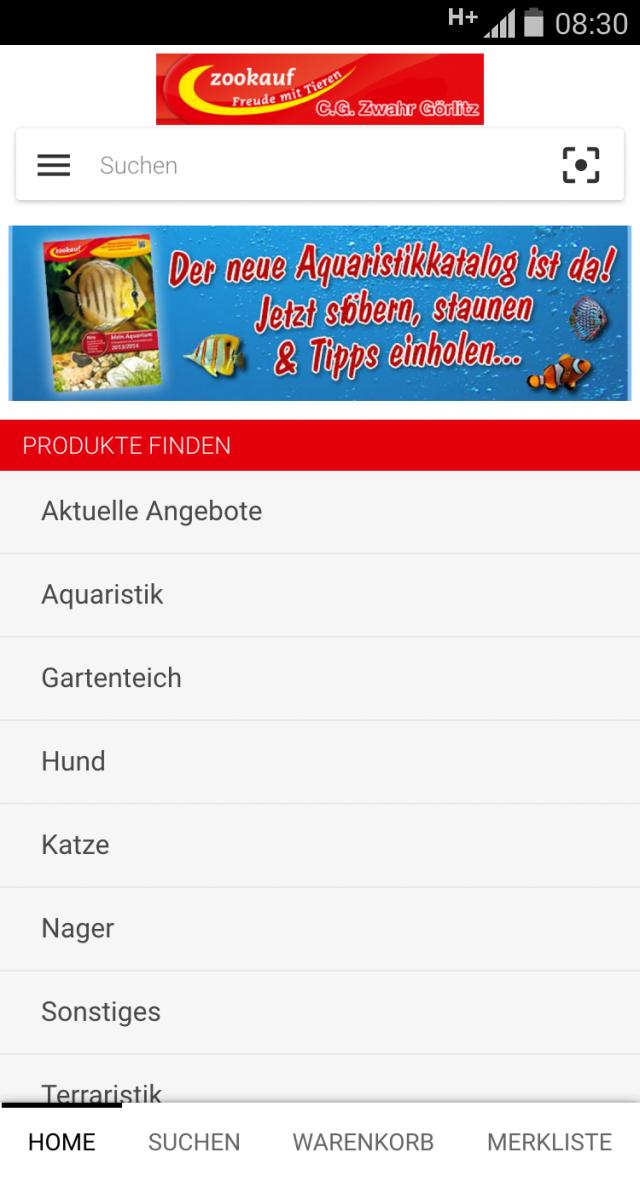Viewport: 640px width, 1181px height.
Task: Open the hamburger drawer menu
Action: click(x=54, y=165)
